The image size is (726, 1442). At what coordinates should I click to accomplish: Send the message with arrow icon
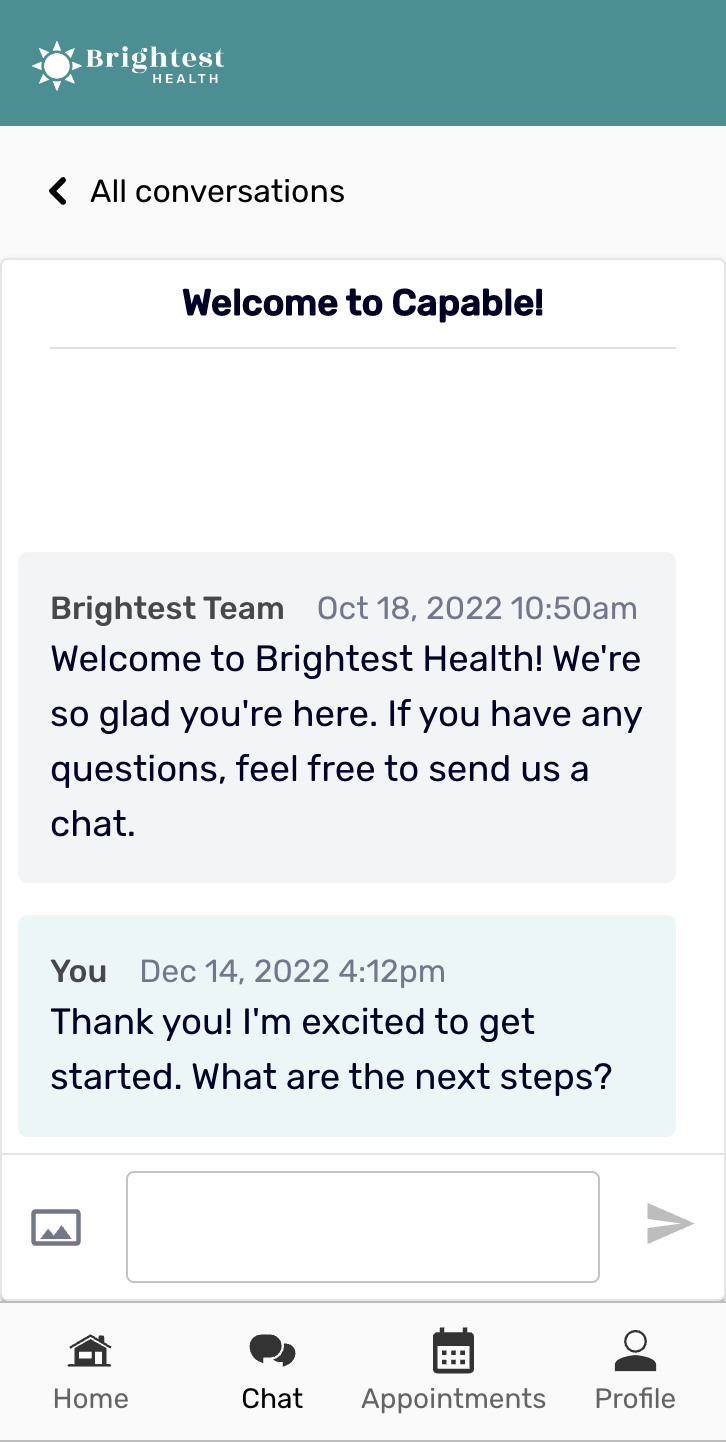point(669,1224)
